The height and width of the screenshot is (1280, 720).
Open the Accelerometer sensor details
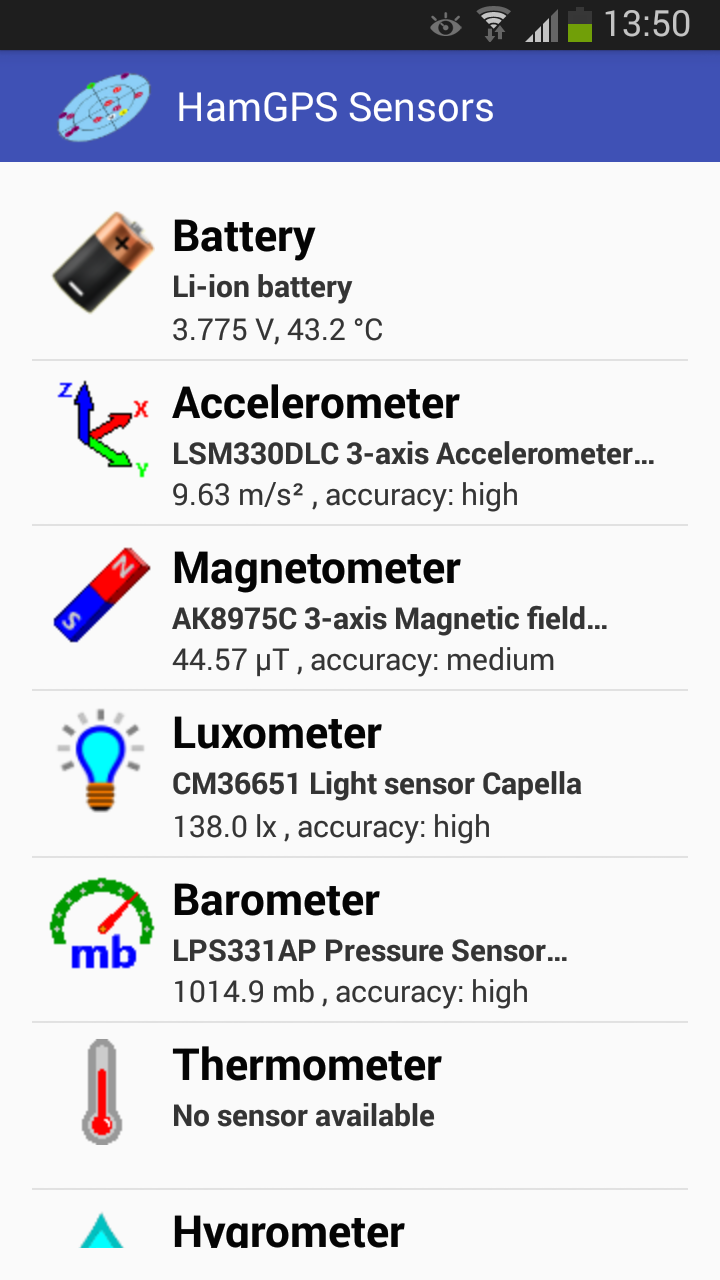360,443
